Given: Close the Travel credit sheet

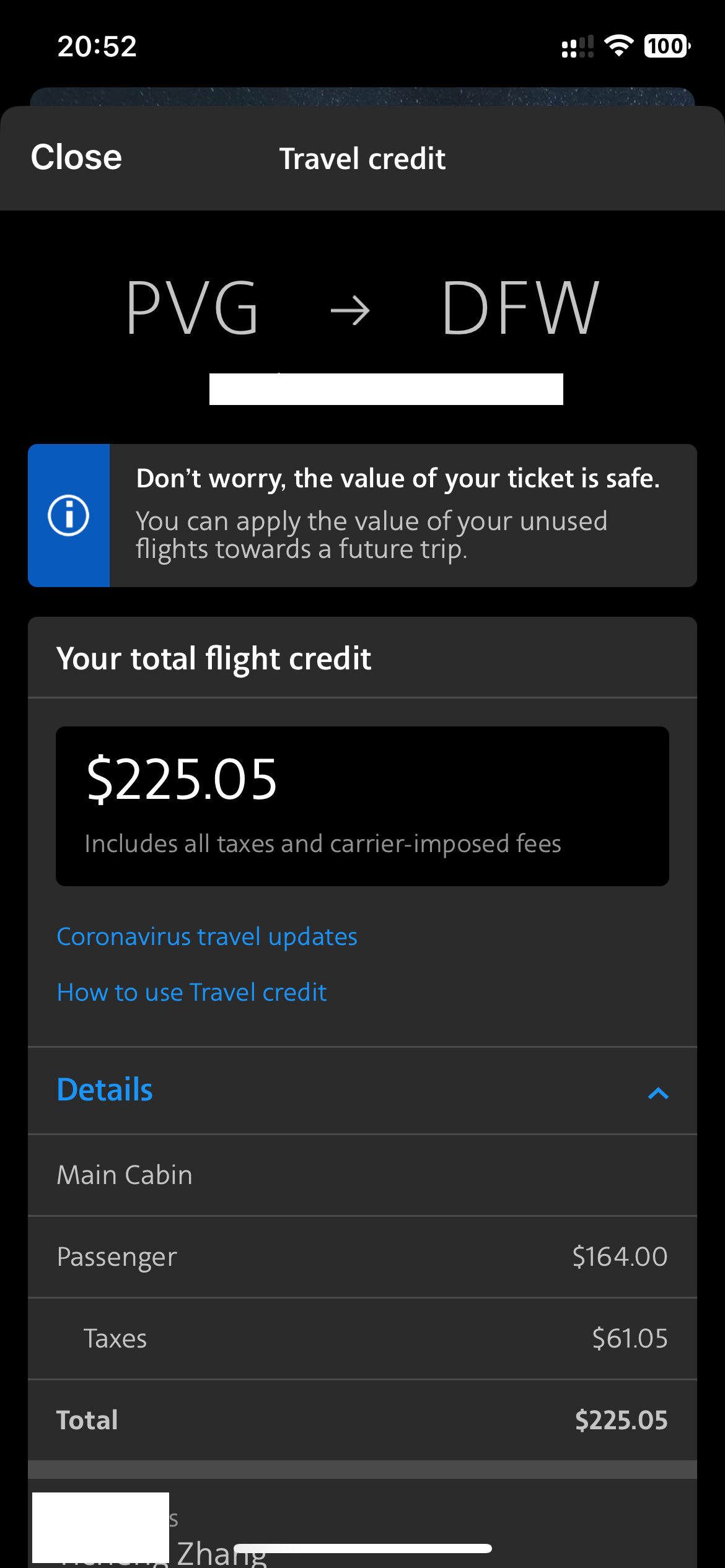Looking at the screenshot, I should pyautogui.click(x=76, y=157).
